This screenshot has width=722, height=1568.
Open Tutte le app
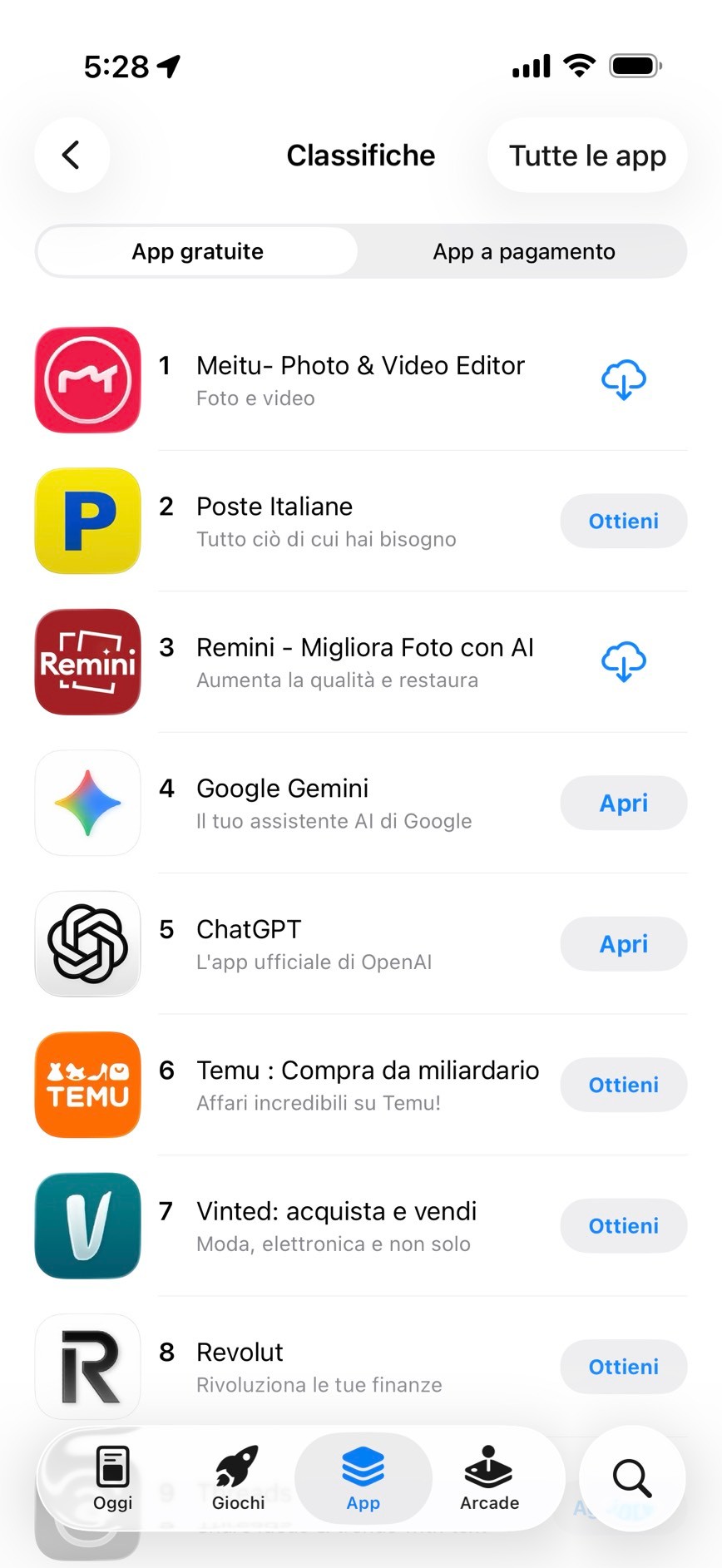(x=586, y=156)
